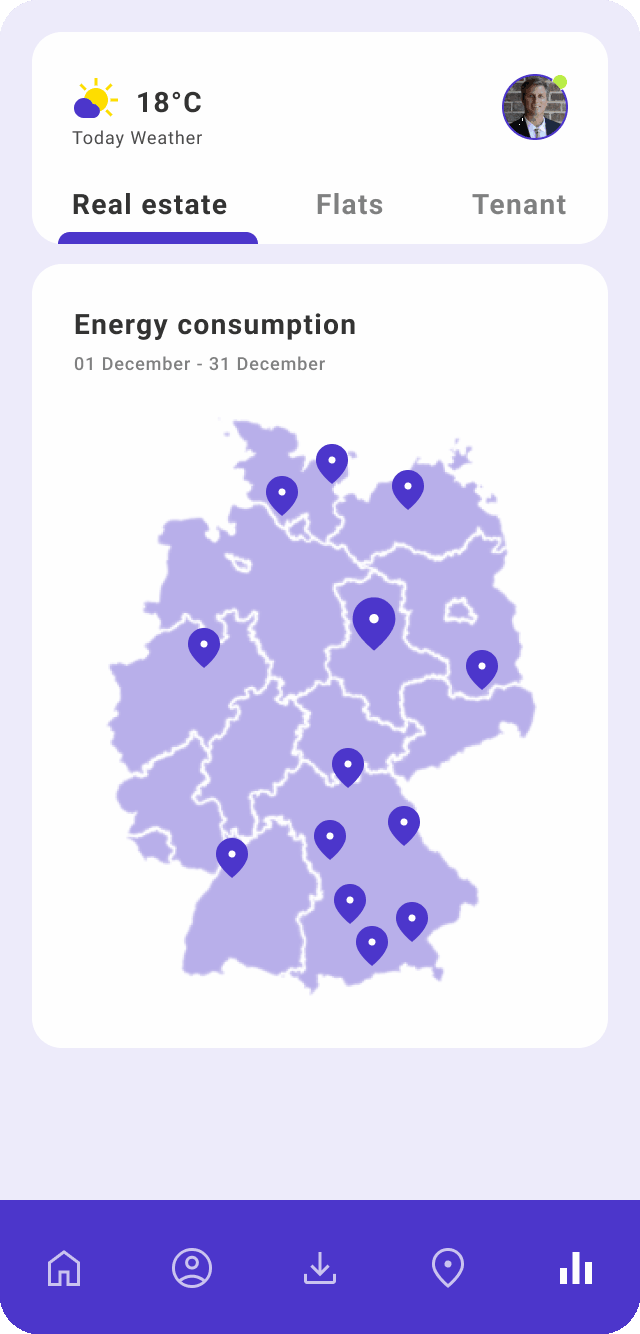Switch to the Flats tab
The width and height of the screenshot is (640, 1334).
click(350, 205)
